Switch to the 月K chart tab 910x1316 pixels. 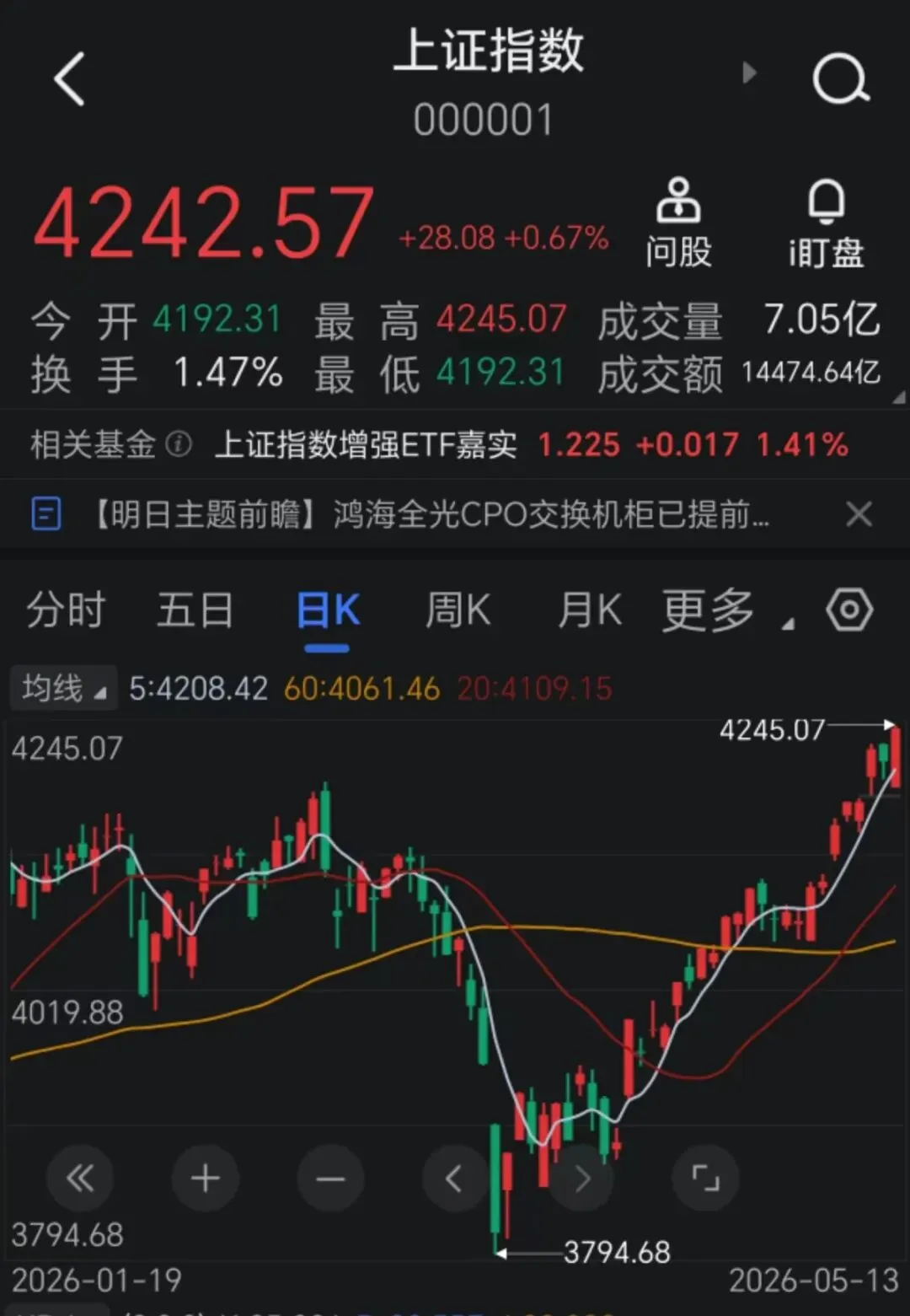click(590, 610)
